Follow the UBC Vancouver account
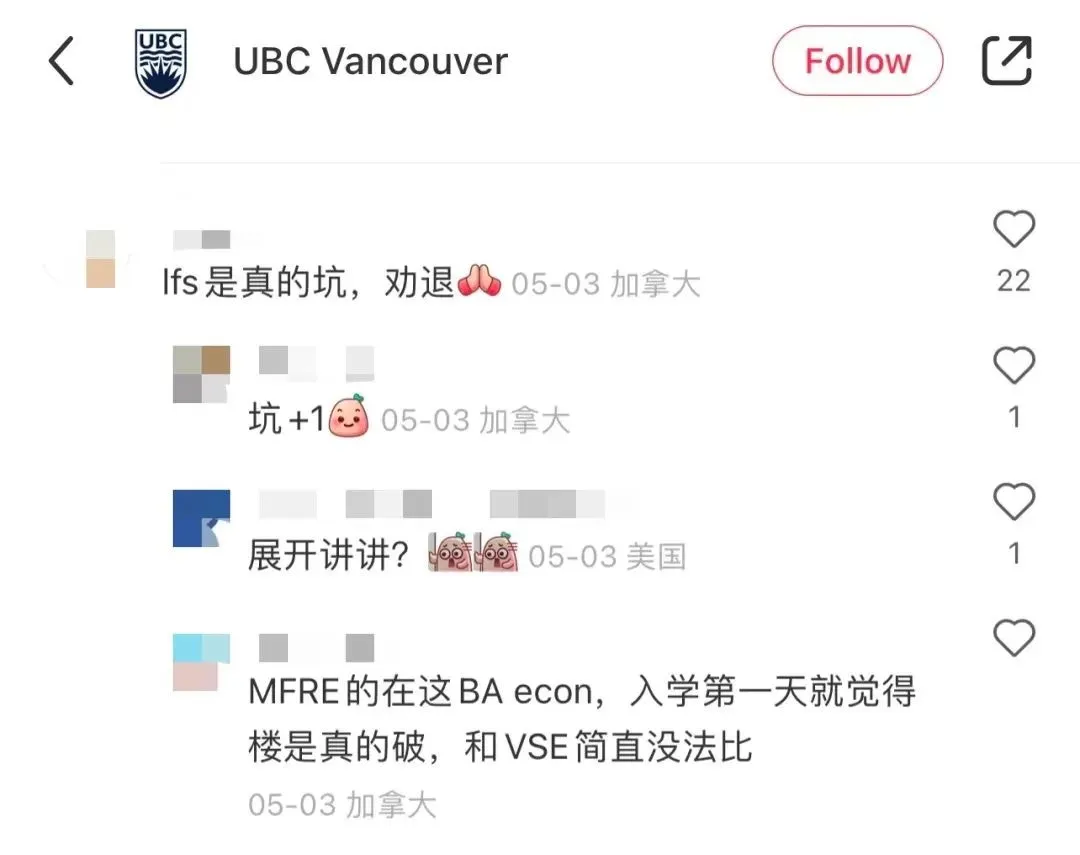The width and height of the screenshot is (1080, 855). tap(857, 61)
